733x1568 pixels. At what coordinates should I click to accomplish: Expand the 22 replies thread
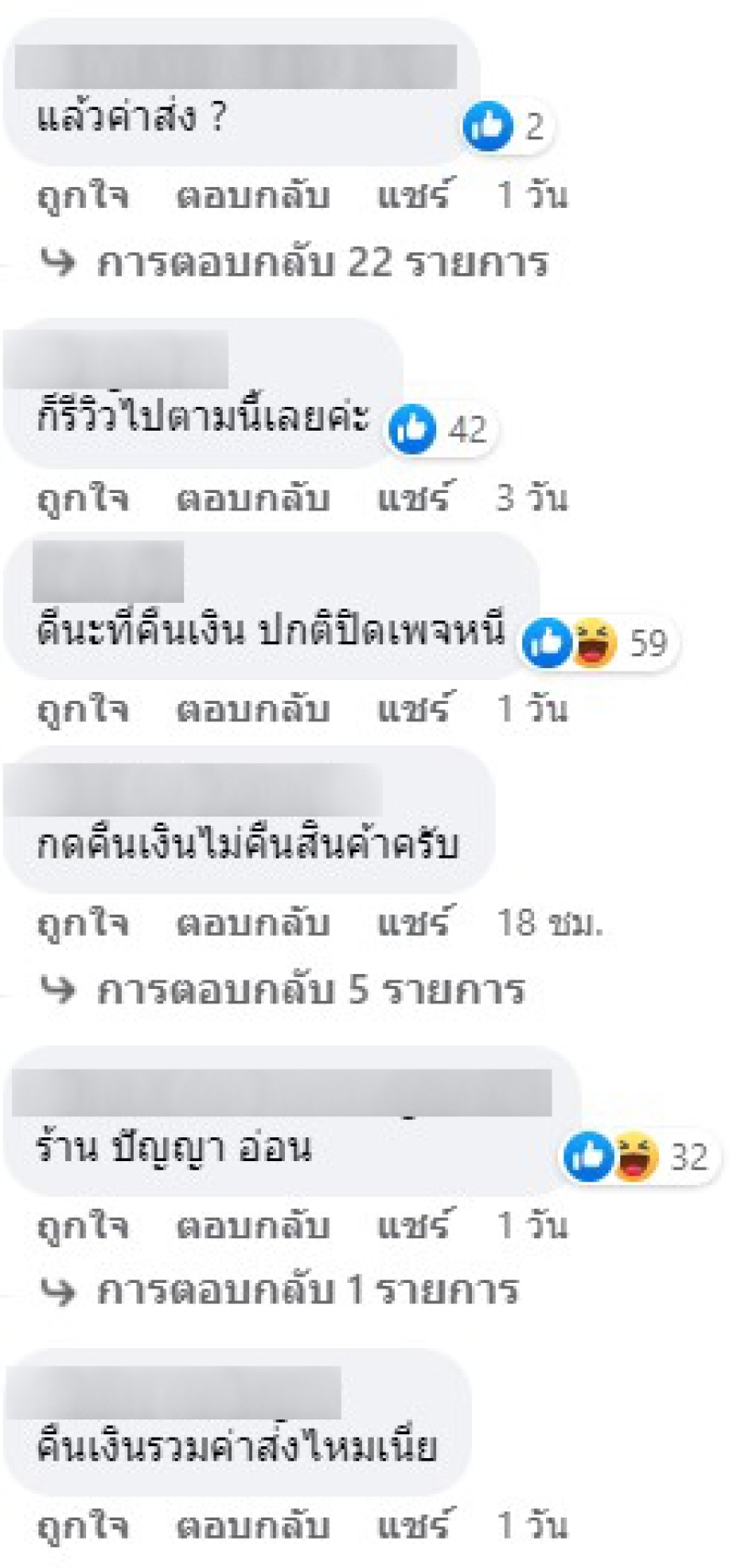(322, 263)
